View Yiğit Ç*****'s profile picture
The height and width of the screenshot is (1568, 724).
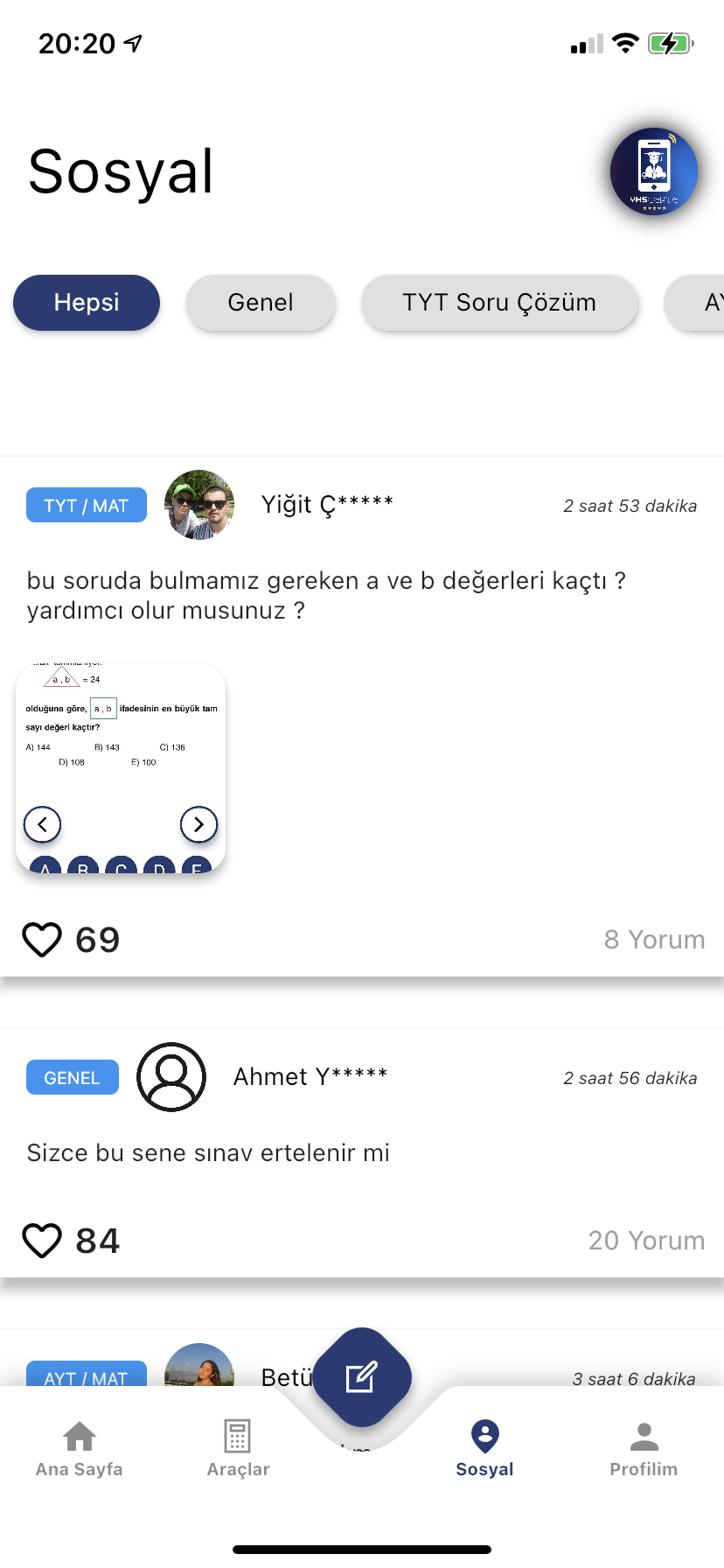[199, 505]
